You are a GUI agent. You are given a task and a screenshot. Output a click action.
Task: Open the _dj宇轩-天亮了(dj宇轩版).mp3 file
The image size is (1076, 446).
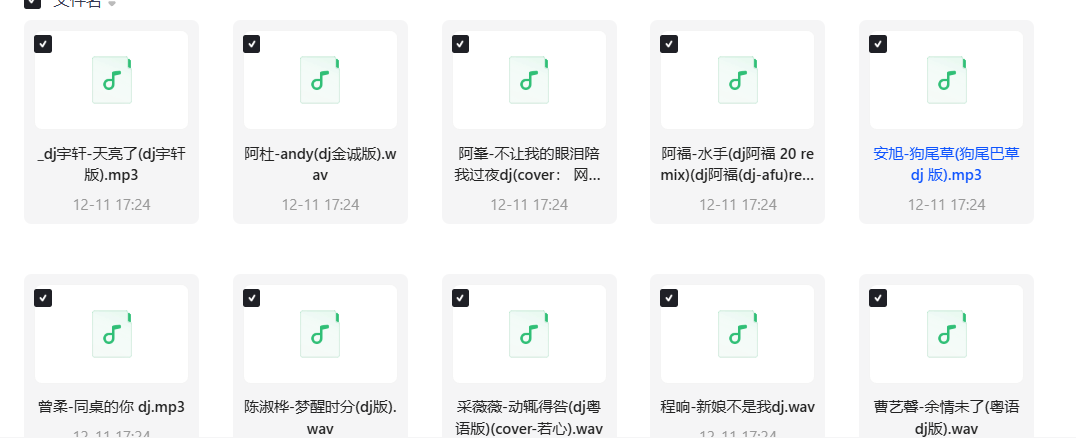[x=111, y=164]
